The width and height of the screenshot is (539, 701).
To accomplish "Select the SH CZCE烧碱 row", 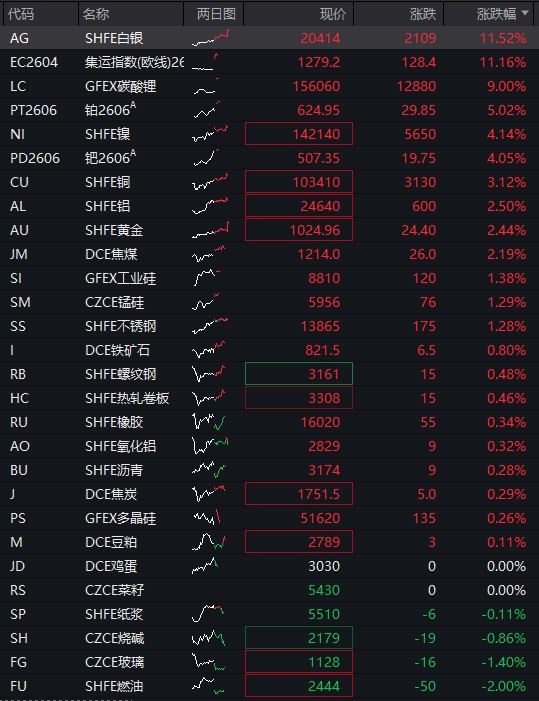I will [270, 638].
